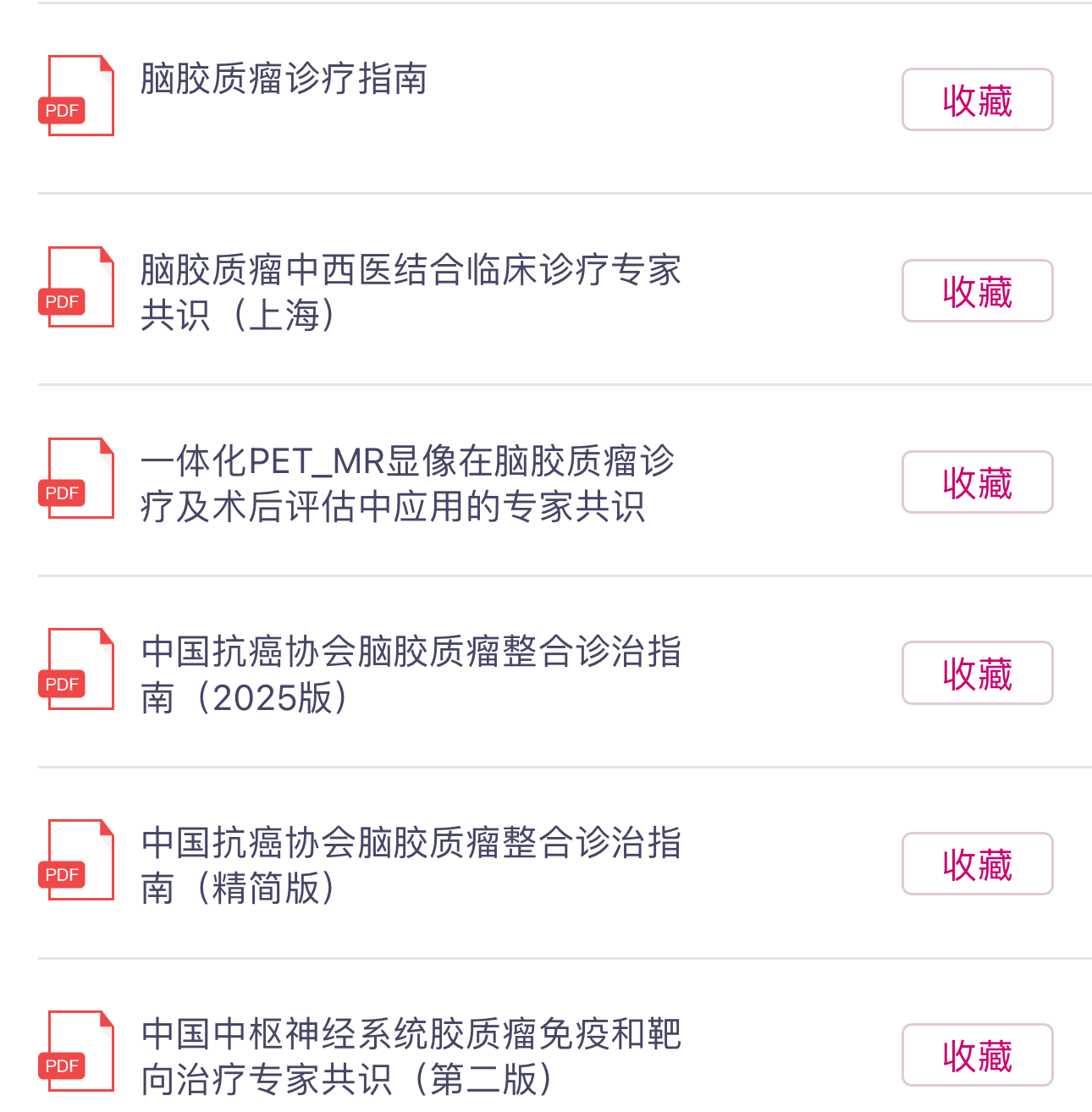Open the 脑胶质瘤诊疗指南 PDF
This screenshot has width=1092, height=1112.
pos(284,79)
